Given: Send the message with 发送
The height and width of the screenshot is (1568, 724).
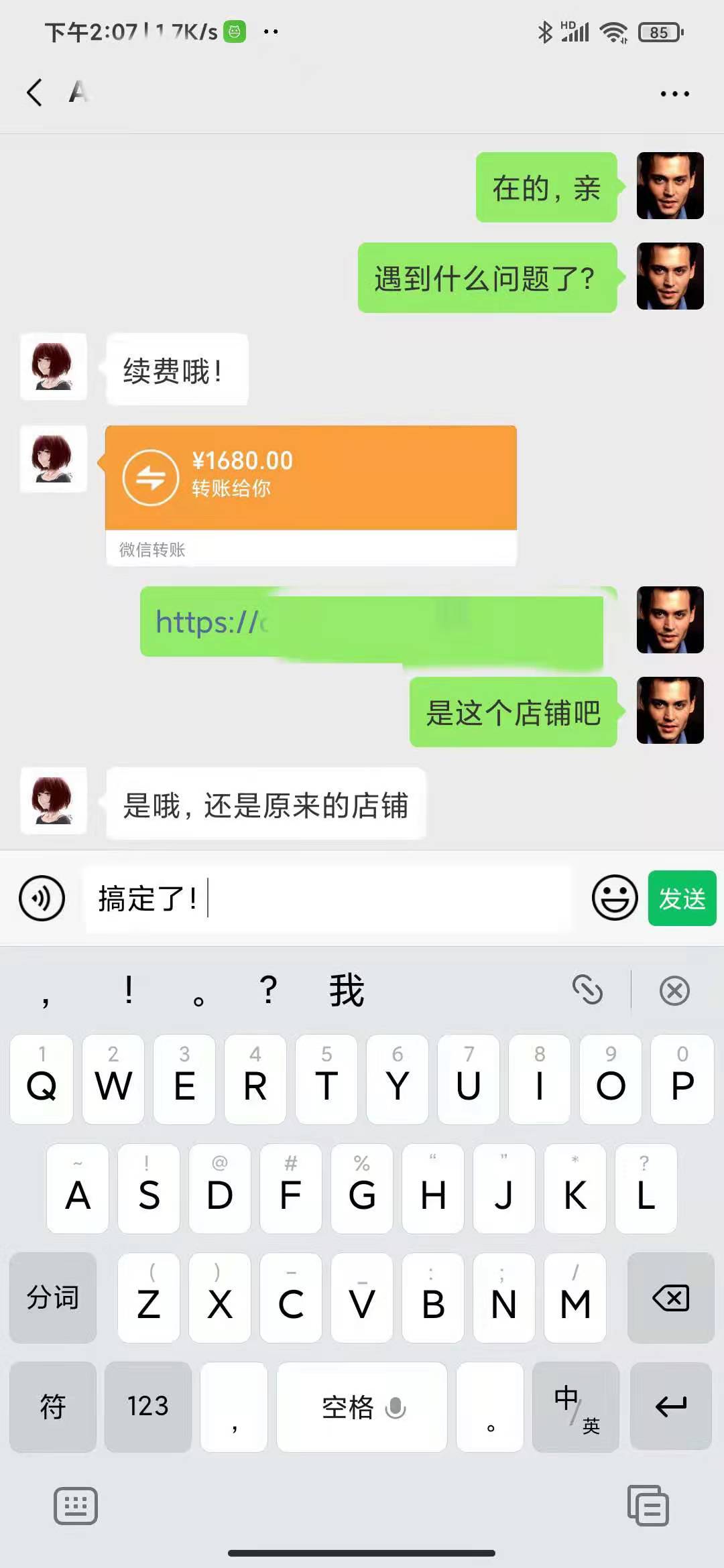Looking at the screenshot, I should click(682, 898).
